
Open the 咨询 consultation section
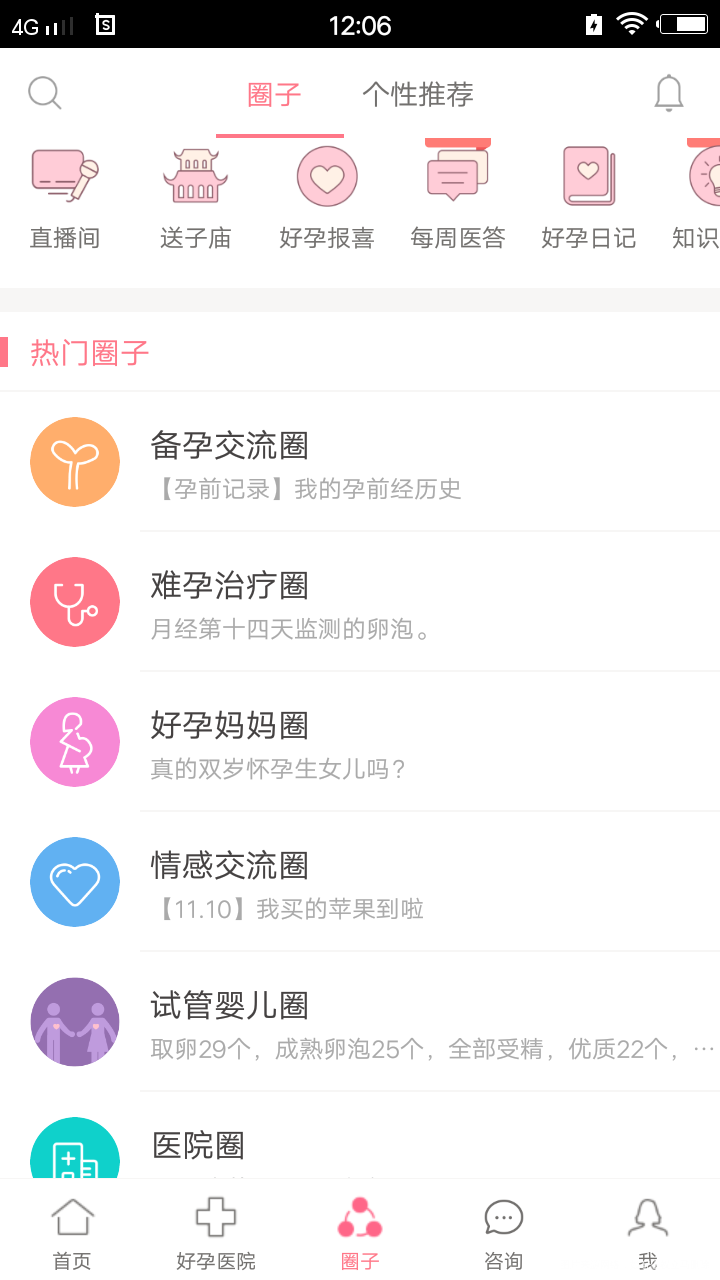tap(504, 1230)
